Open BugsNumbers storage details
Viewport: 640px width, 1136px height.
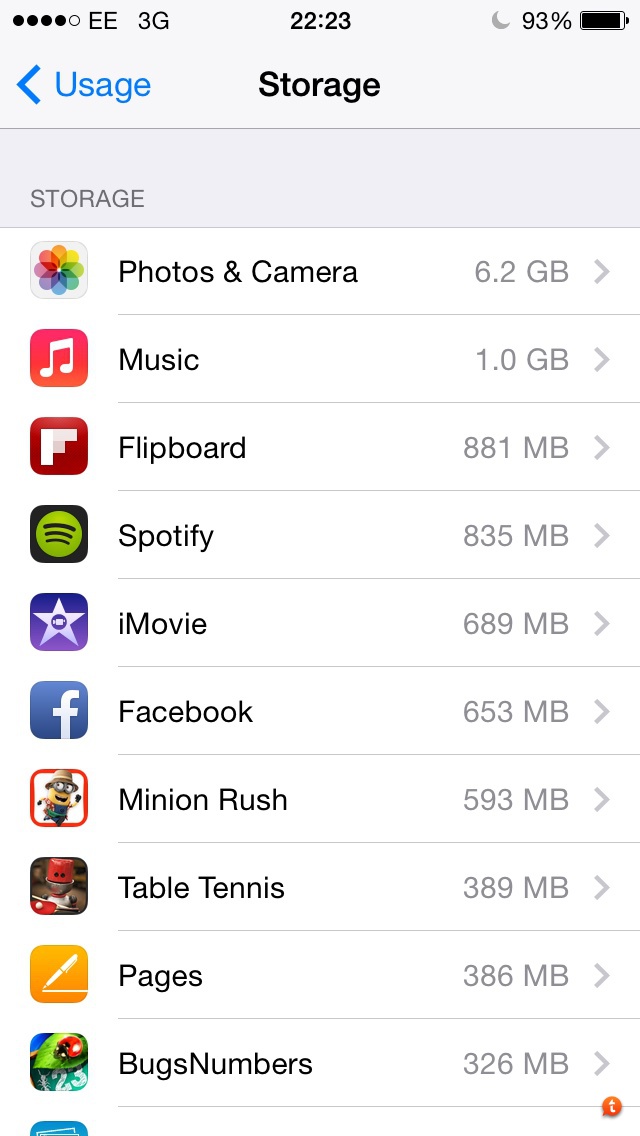(320, 1064)
